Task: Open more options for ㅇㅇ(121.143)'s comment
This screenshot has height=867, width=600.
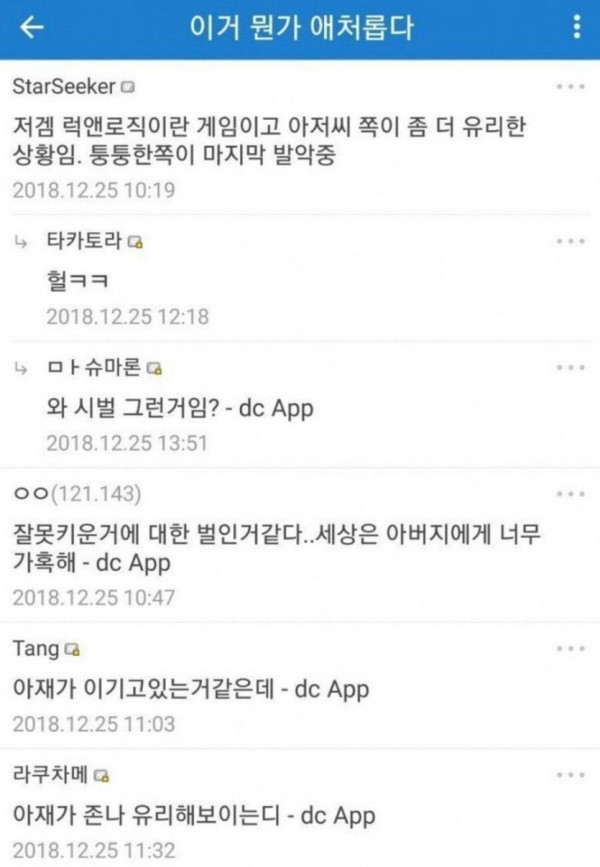Action: tap(570, 494)
